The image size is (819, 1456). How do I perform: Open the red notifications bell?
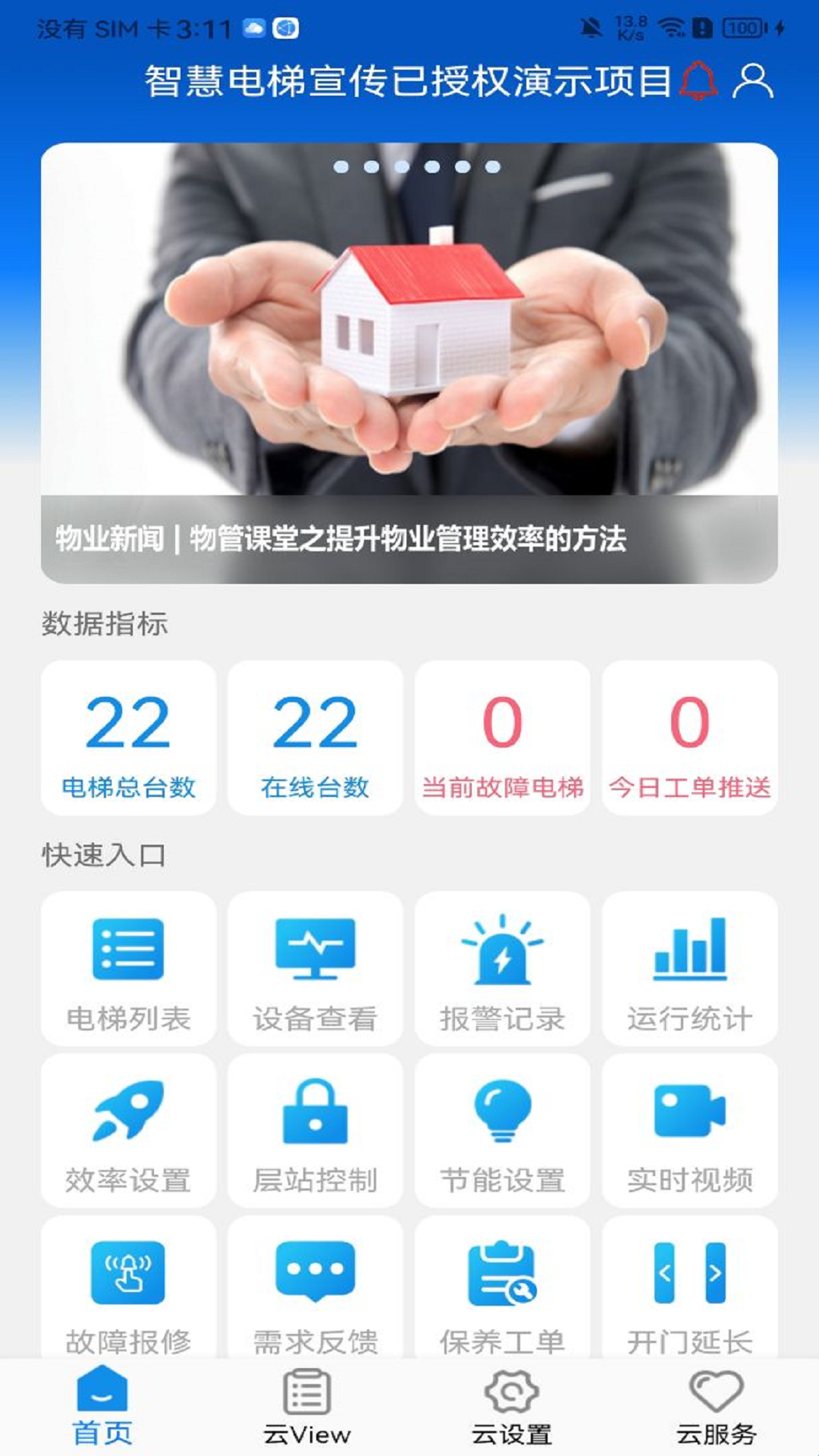pos(698,81)
